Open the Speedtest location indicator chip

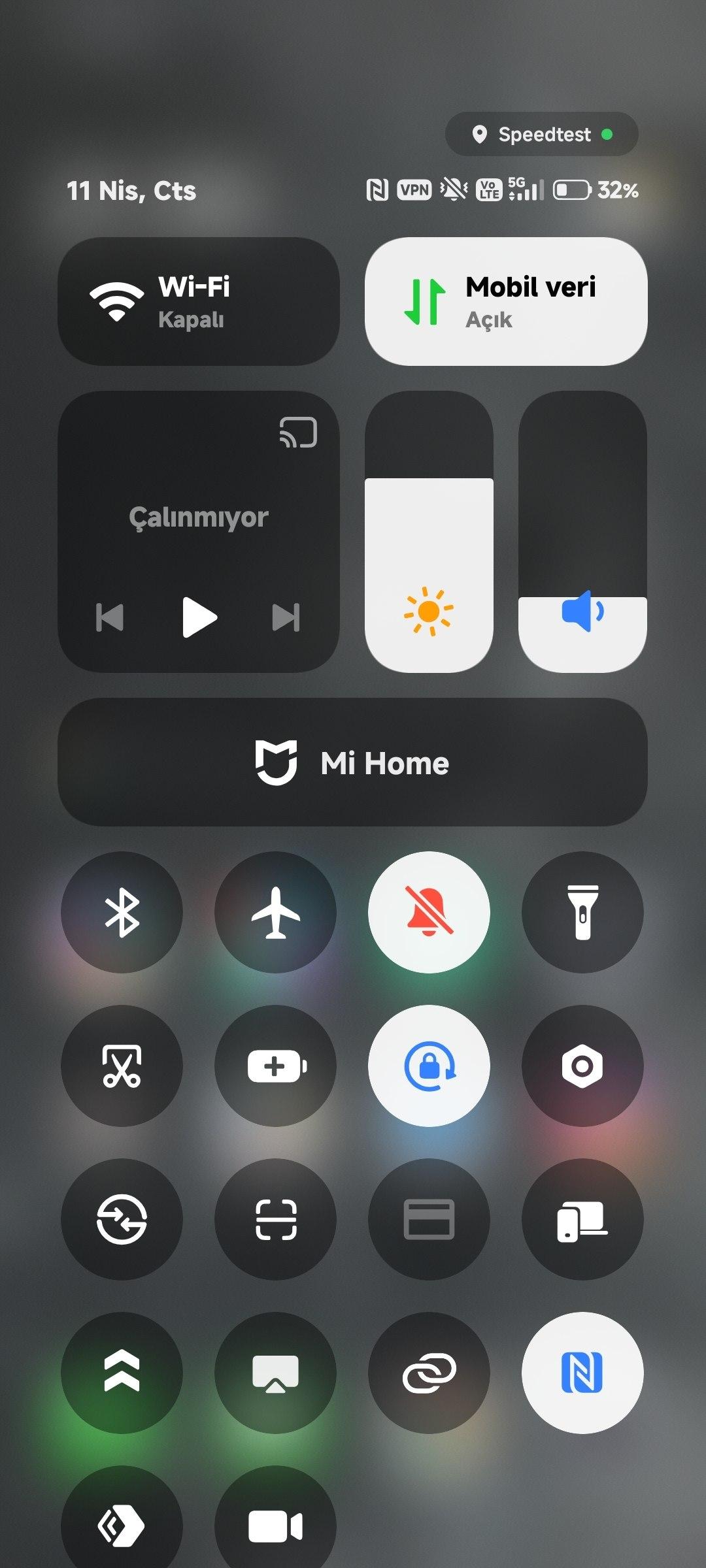[x=541, y=134]
